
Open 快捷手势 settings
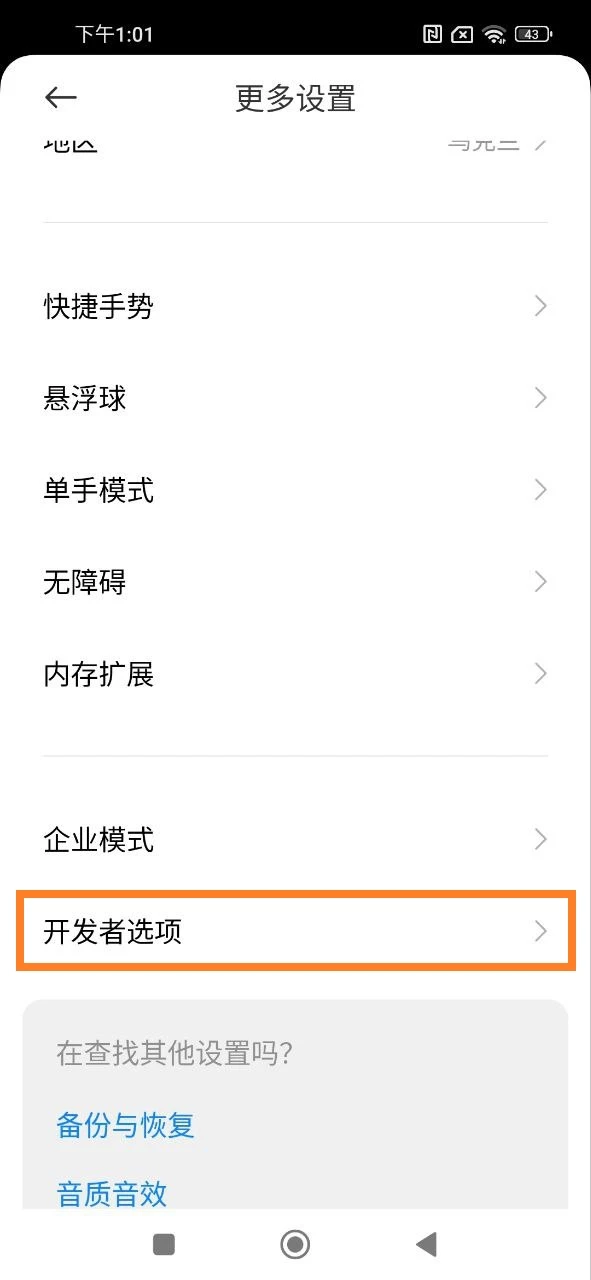click(295, 306)
